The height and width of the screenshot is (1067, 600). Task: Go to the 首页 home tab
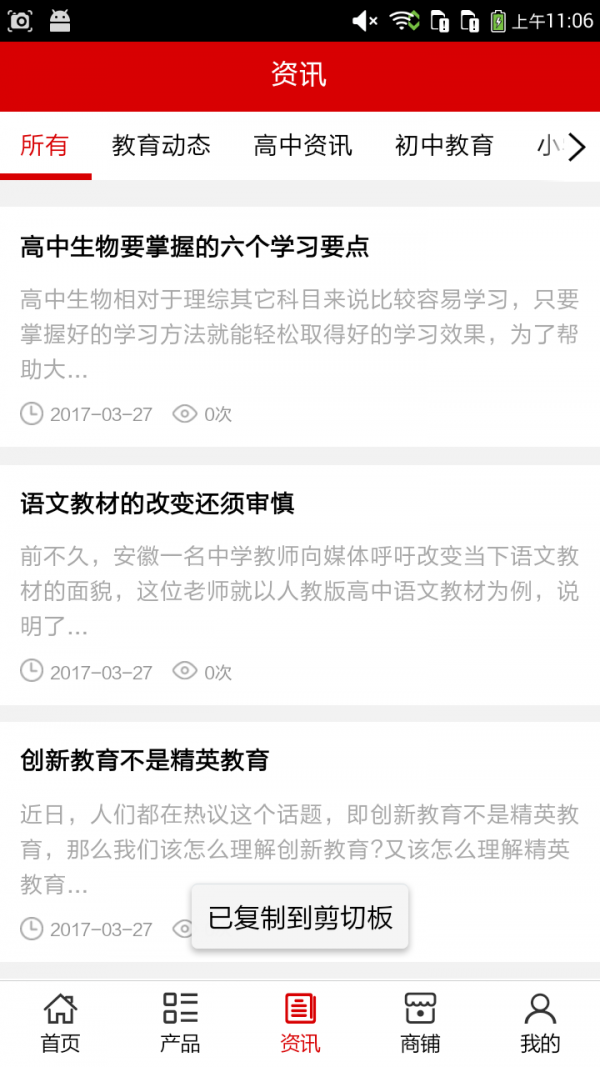point(60,1023)
